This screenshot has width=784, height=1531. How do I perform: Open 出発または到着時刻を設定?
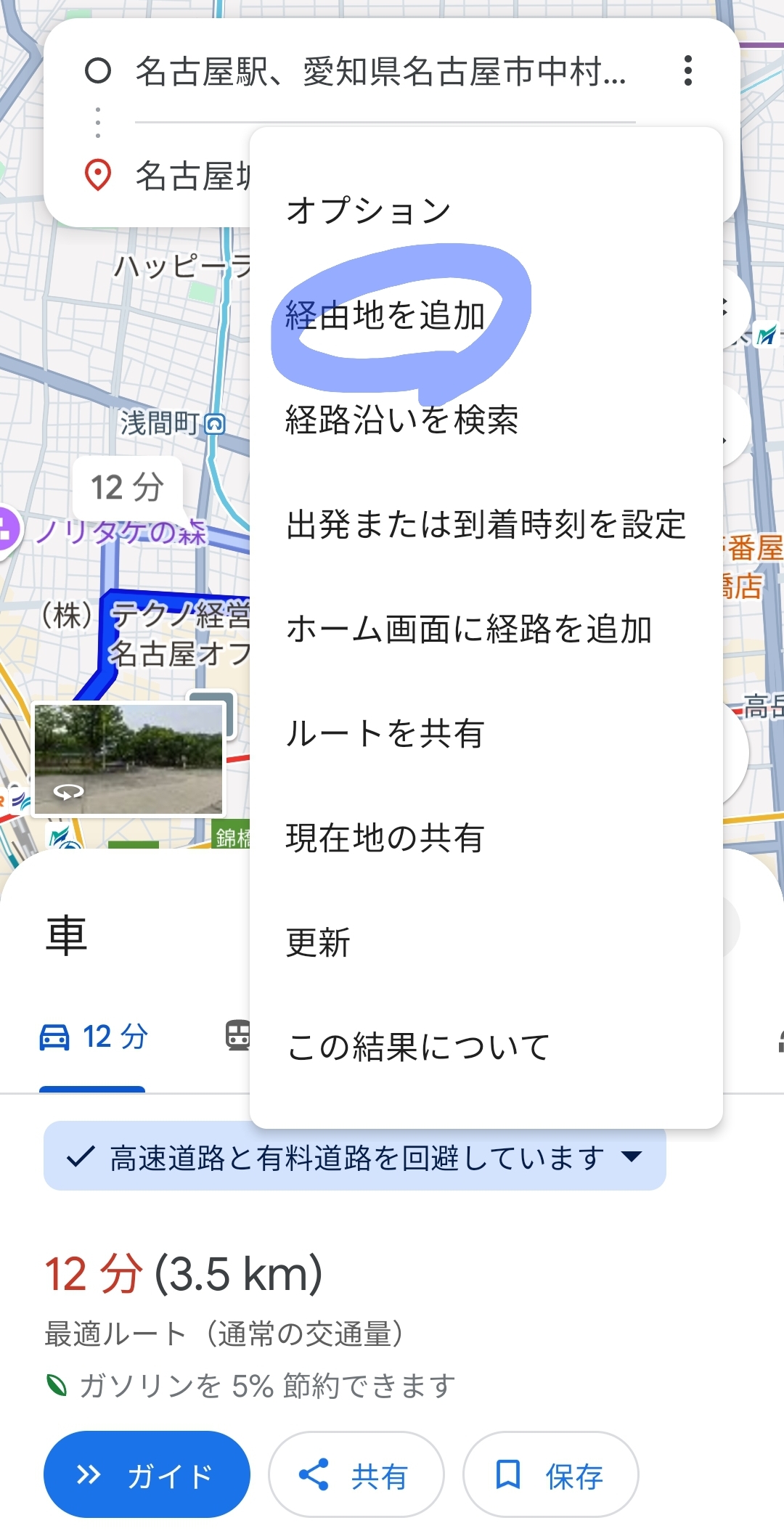coord(485,525)
